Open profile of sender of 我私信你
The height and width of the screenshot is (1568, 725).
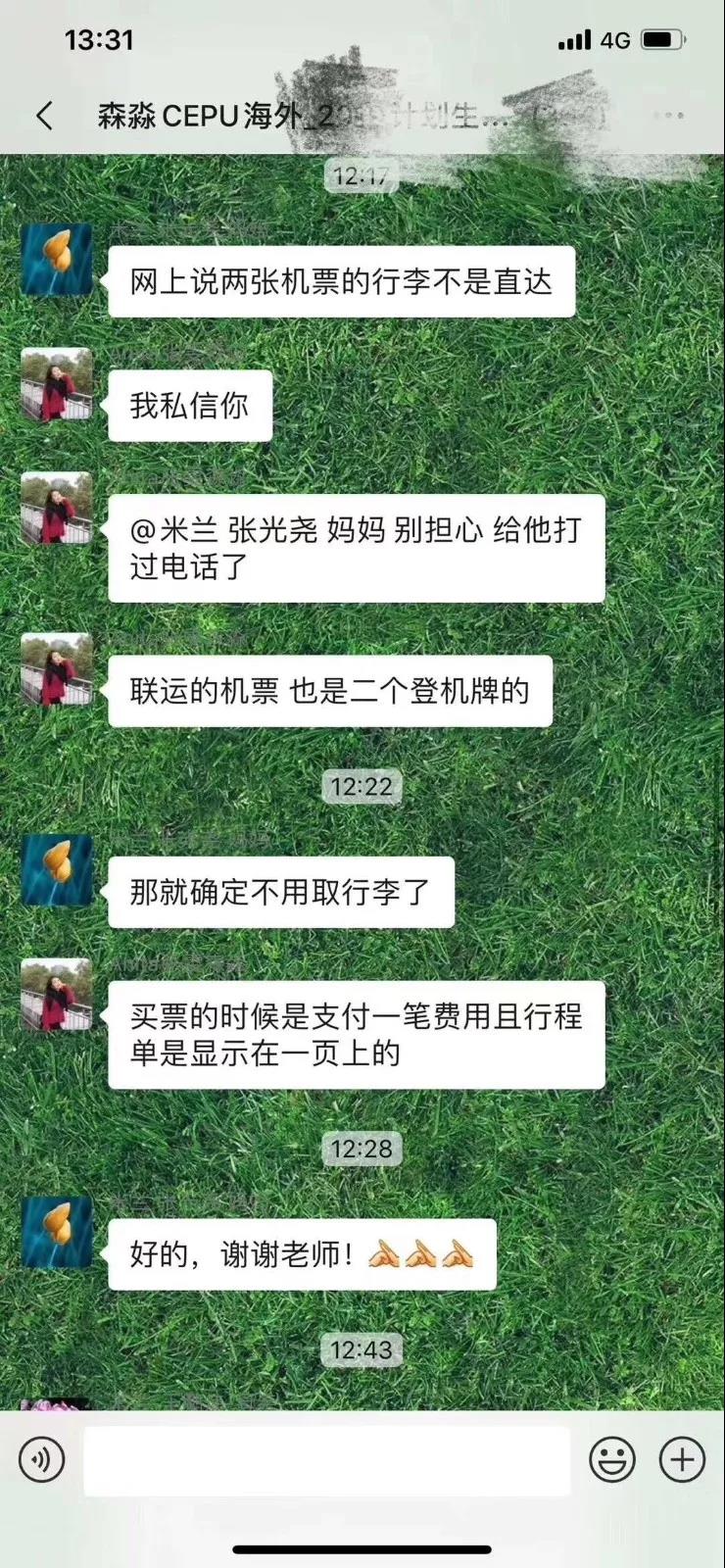click(x=57, y=384)
